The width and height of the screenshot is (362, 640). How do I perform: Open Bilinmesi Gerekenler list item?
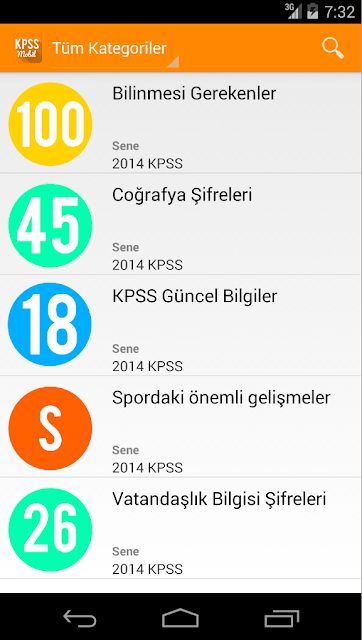coord(181,123)
